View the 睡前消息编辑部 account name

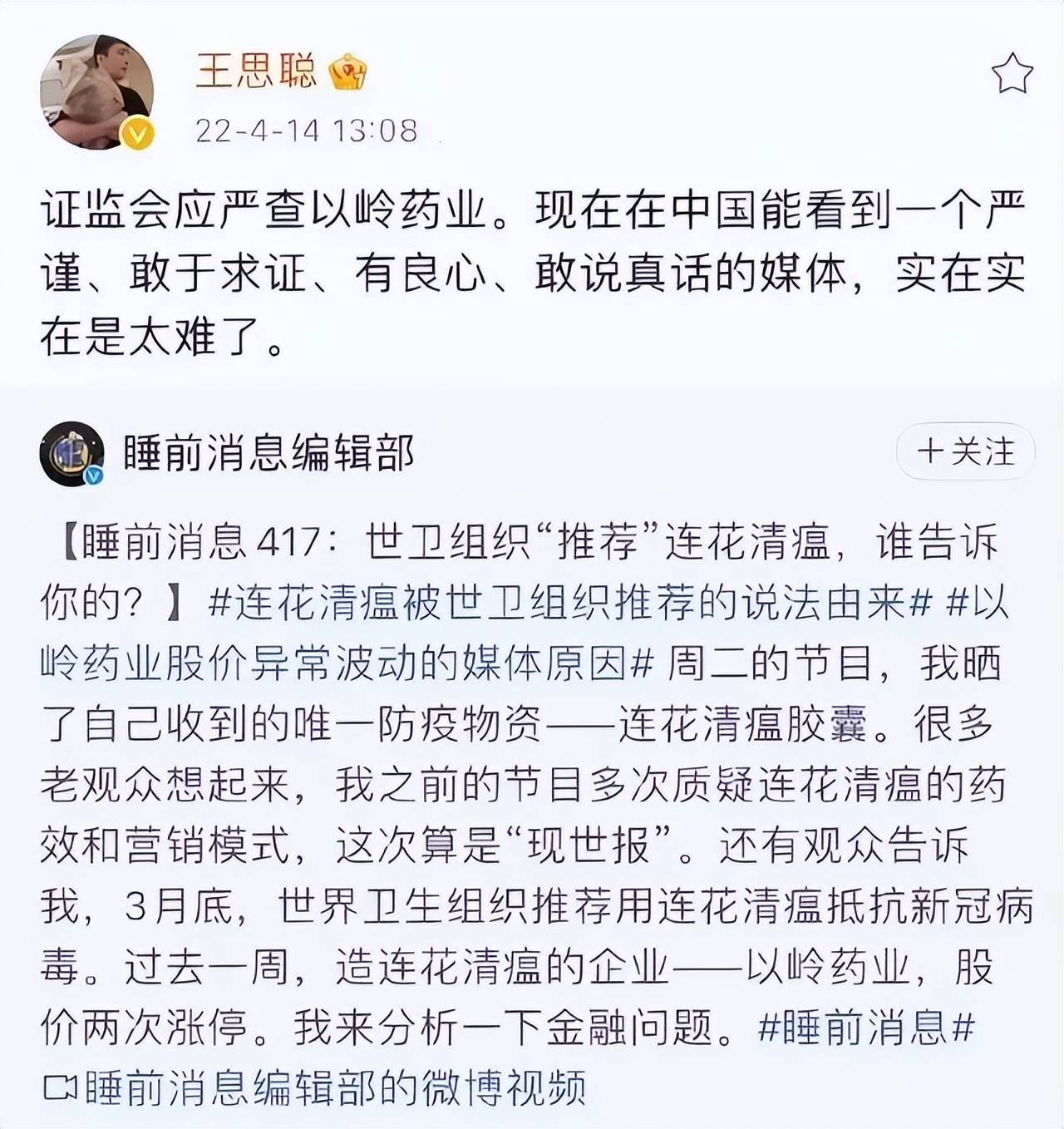[x=268, y=454]
